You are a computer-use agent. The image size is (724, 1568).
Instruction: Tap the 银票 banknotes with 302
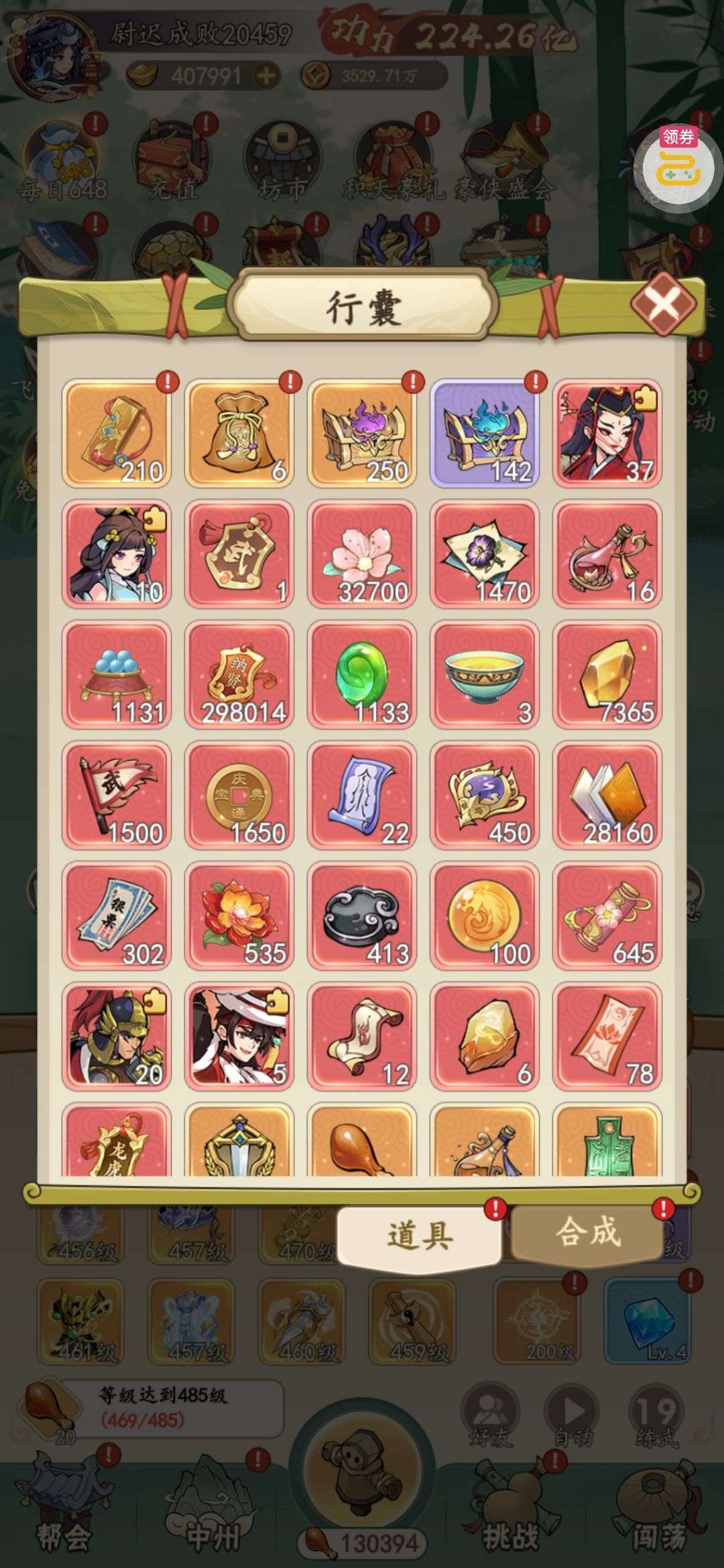click(x=117, y=916)
